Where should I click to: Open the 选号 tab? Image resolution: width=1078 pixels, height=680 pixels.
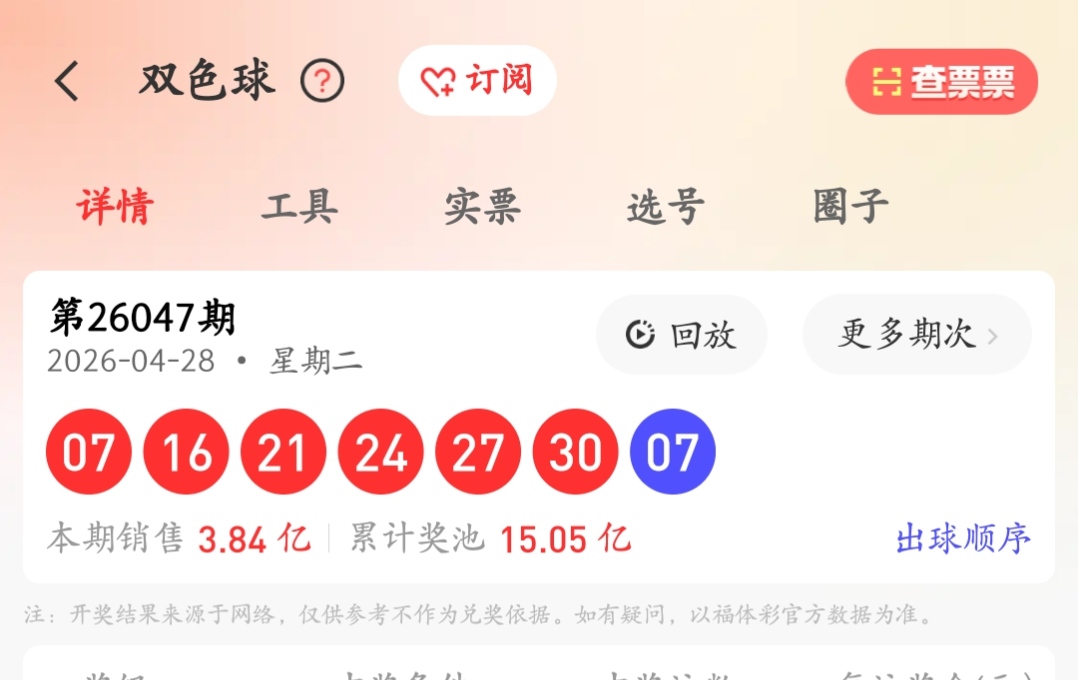pos(665,207)
